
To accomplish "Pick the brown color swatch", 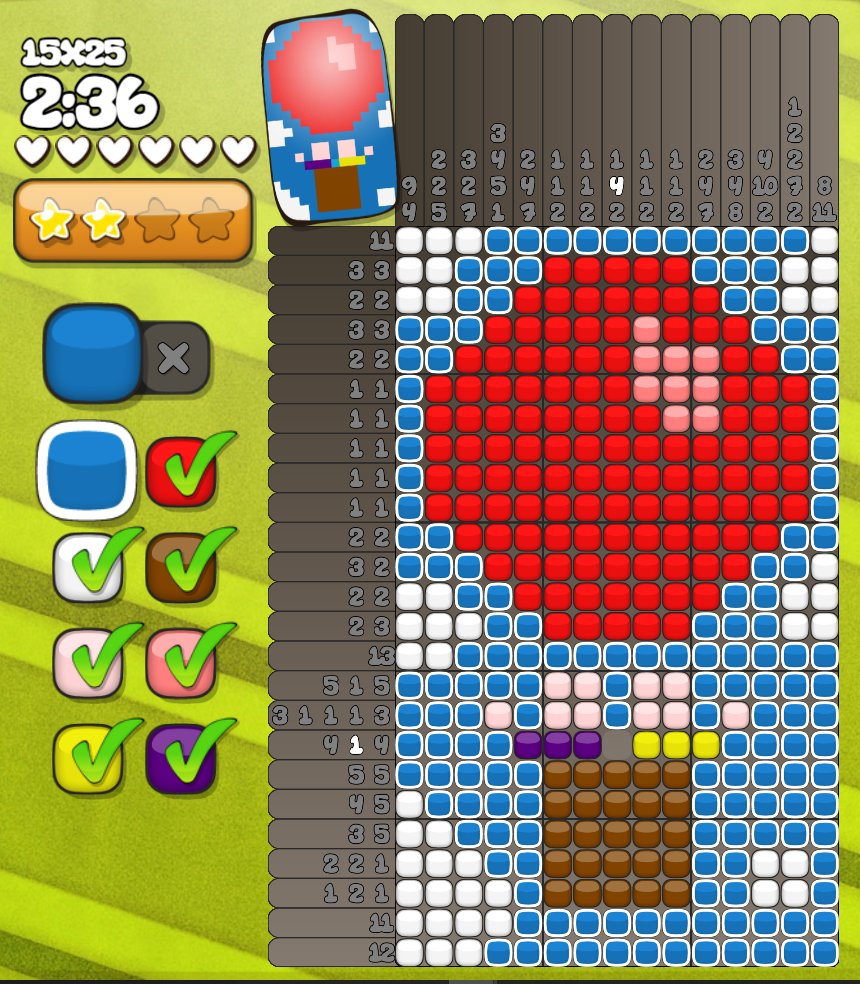I will pos(181,567).
